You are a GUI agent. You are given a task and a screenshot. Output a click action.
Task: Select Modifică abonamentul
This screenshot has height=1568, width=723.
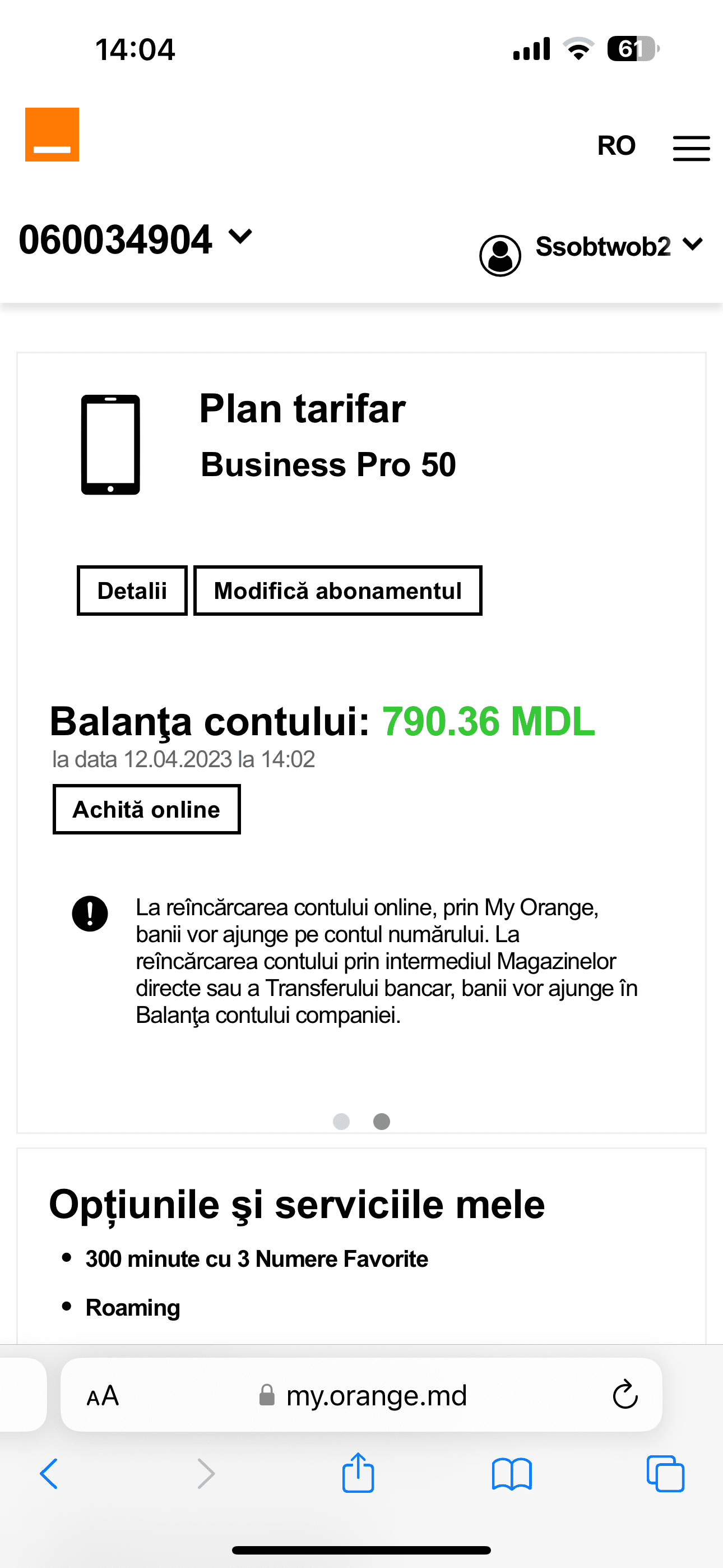pos(338,591)
